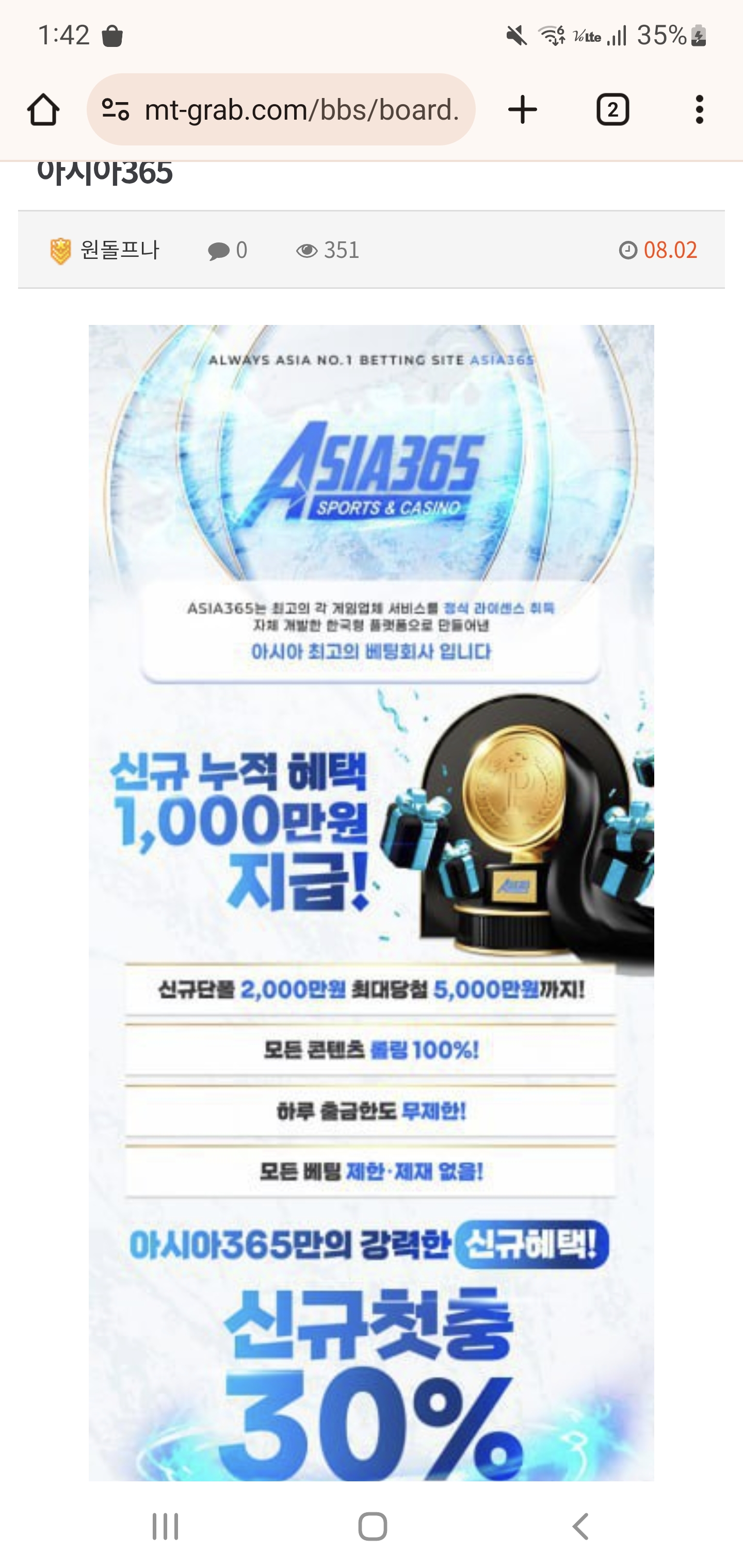View site connection info icon
This screenshot has width=743, height=1568.
point(115,110)
